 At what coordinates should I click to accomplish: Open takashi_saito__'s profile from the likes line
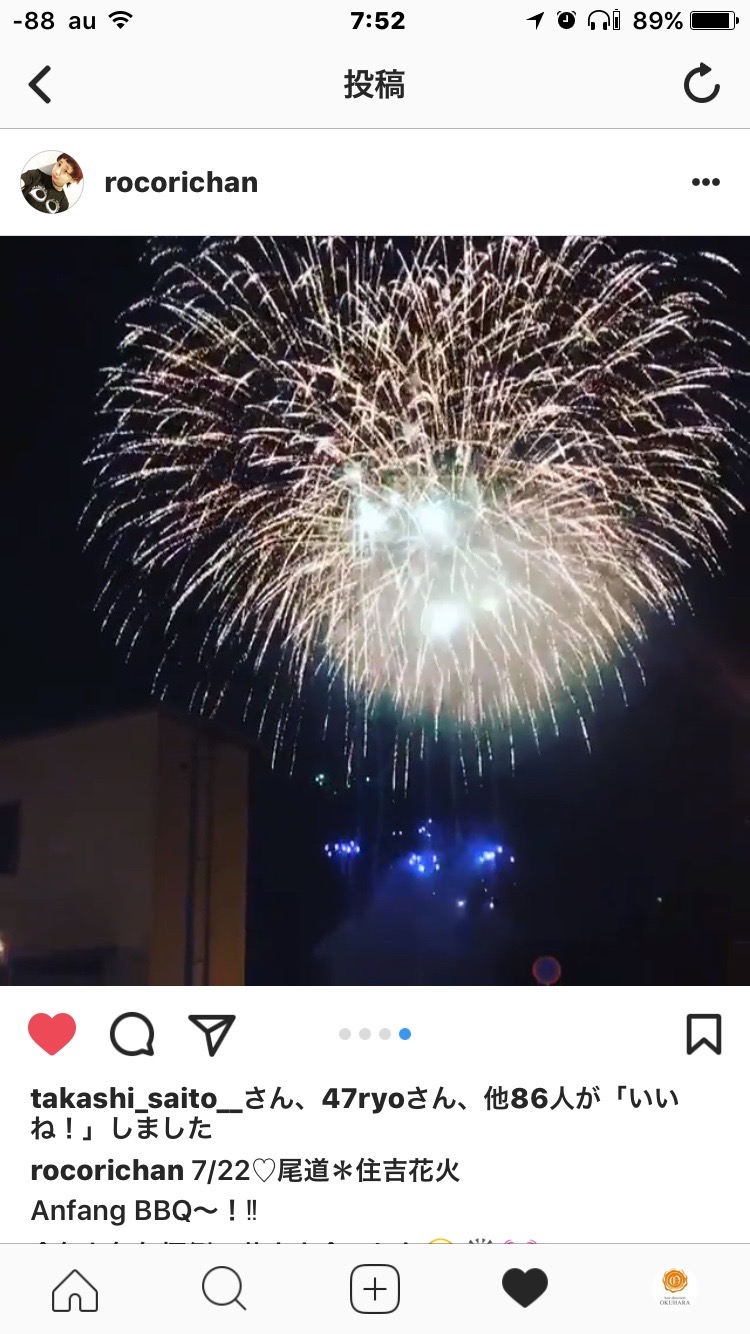[137, 1098]
